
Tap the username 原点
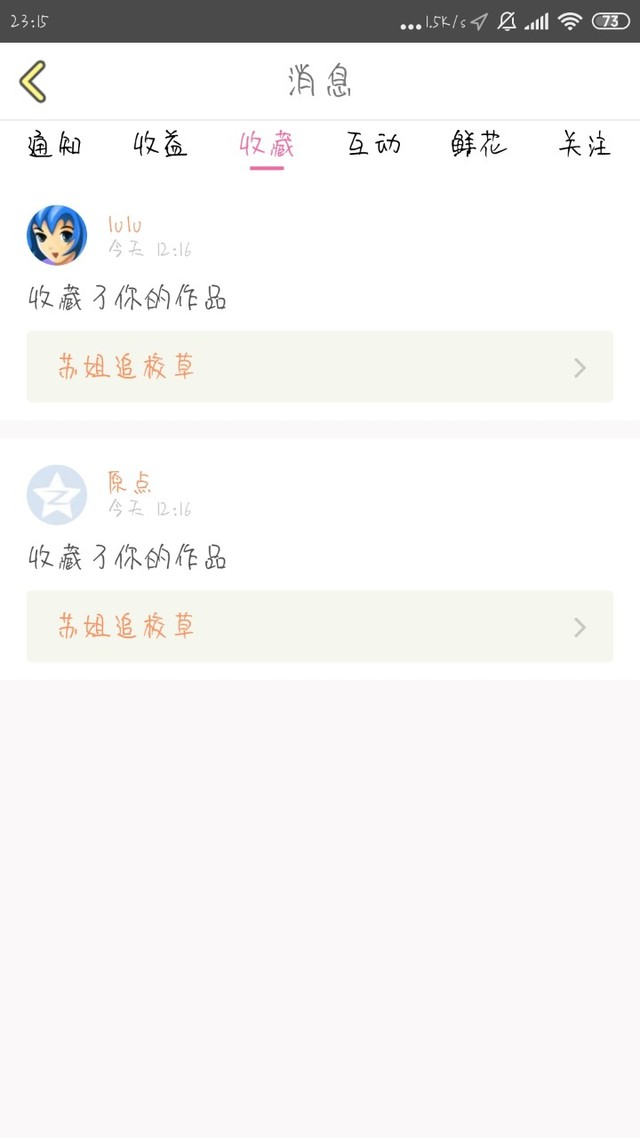(130, 483)
